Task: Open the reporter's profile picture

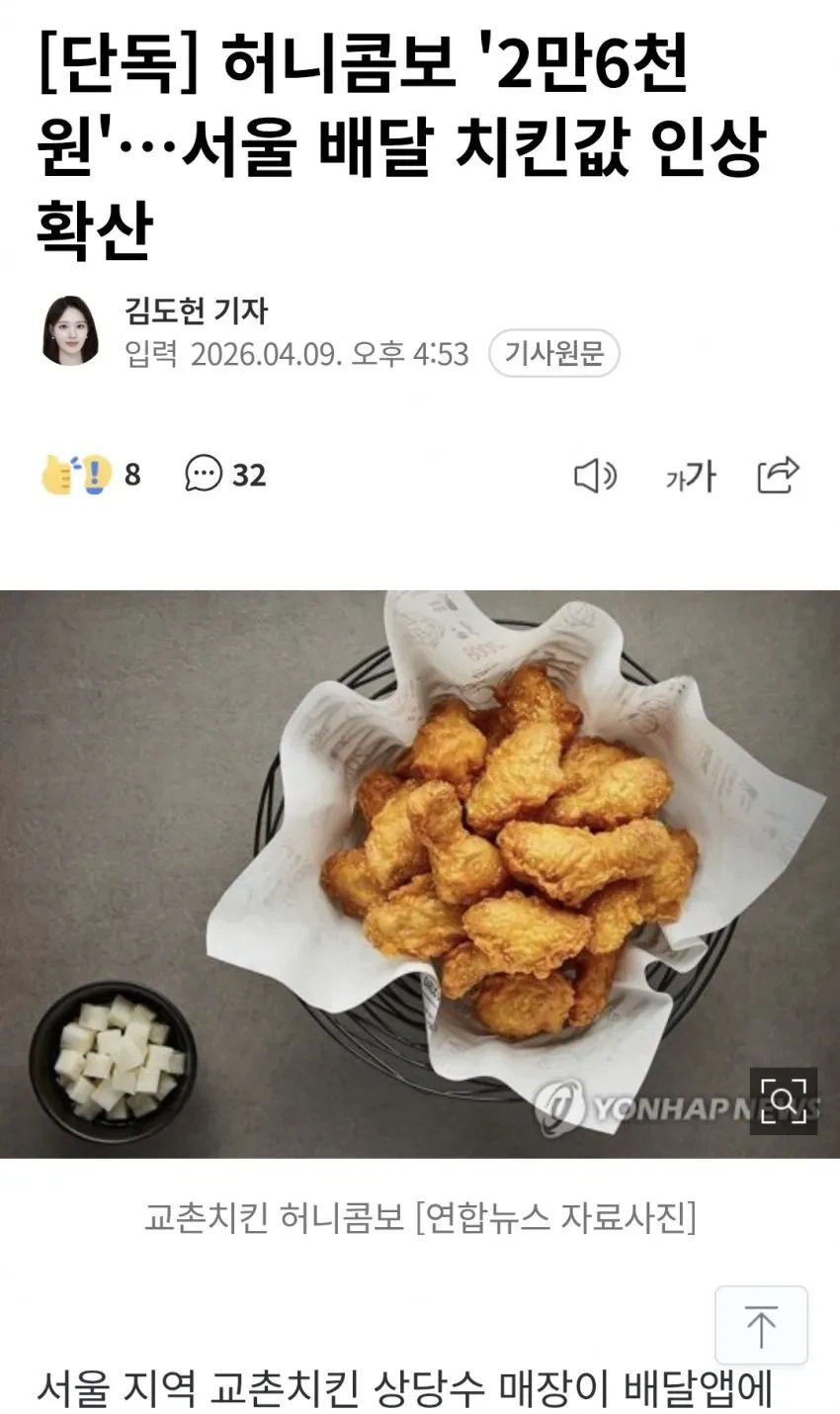Action: point(70,329)
